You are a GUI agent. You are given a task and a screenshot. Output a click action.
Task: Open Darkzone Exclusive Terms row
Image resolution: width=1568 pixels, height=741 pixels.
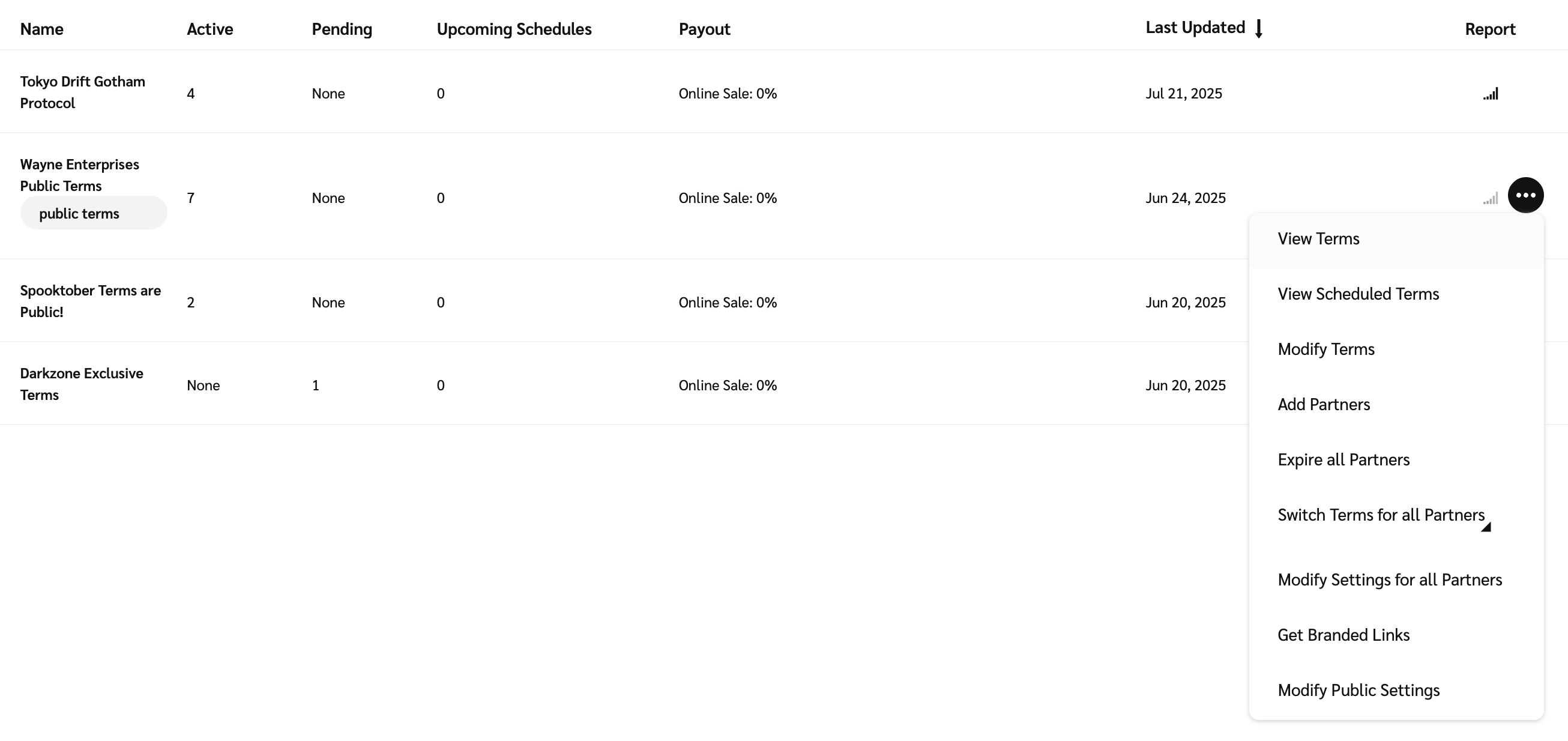[82, 384]
